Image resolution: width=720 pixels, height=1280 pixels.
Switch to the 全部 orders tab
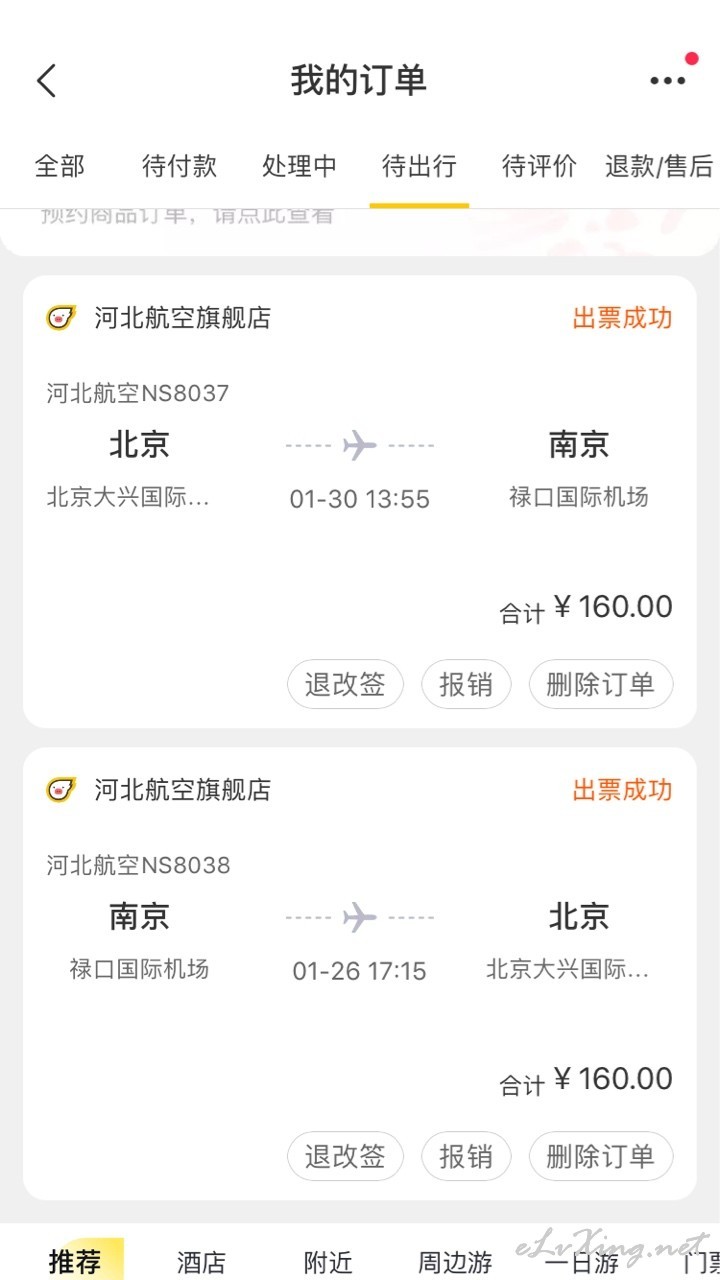(x=60, y=166)
